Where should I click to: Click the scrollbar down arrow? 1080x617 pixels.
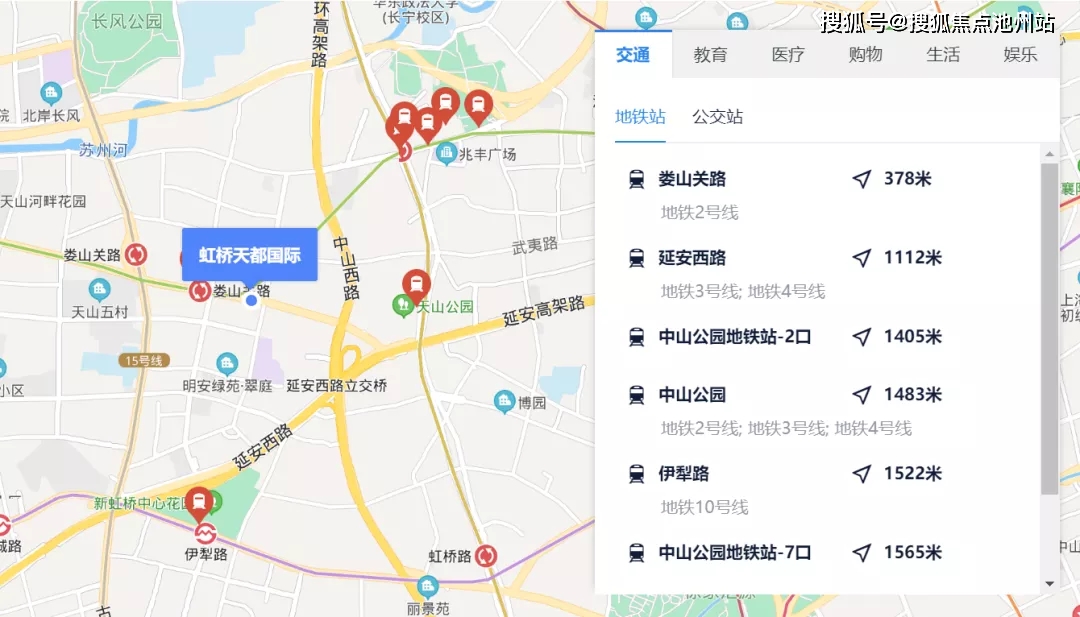click(1049, 583)
